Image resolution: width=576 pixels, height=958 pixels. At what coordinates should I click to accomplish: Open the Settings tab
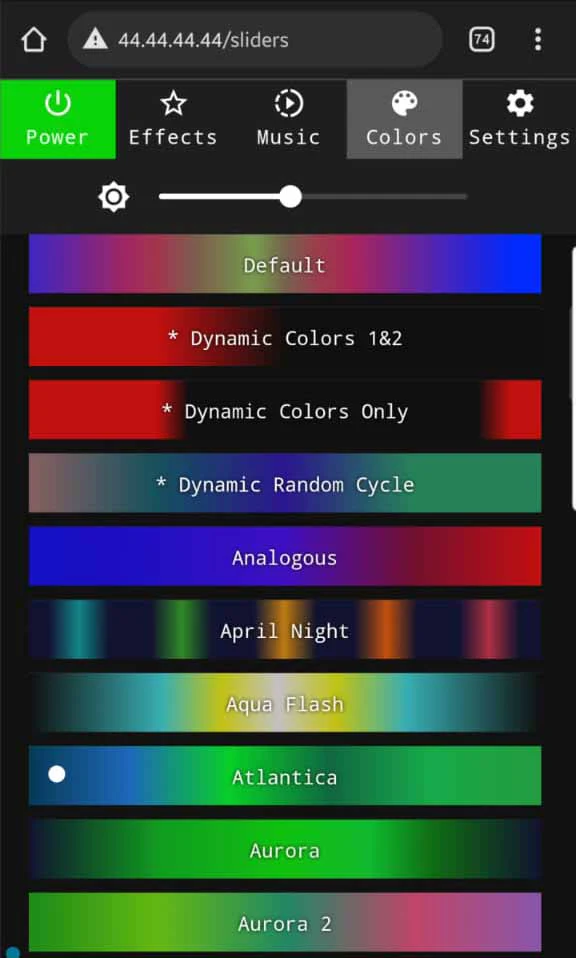click(x=519, y=120)
